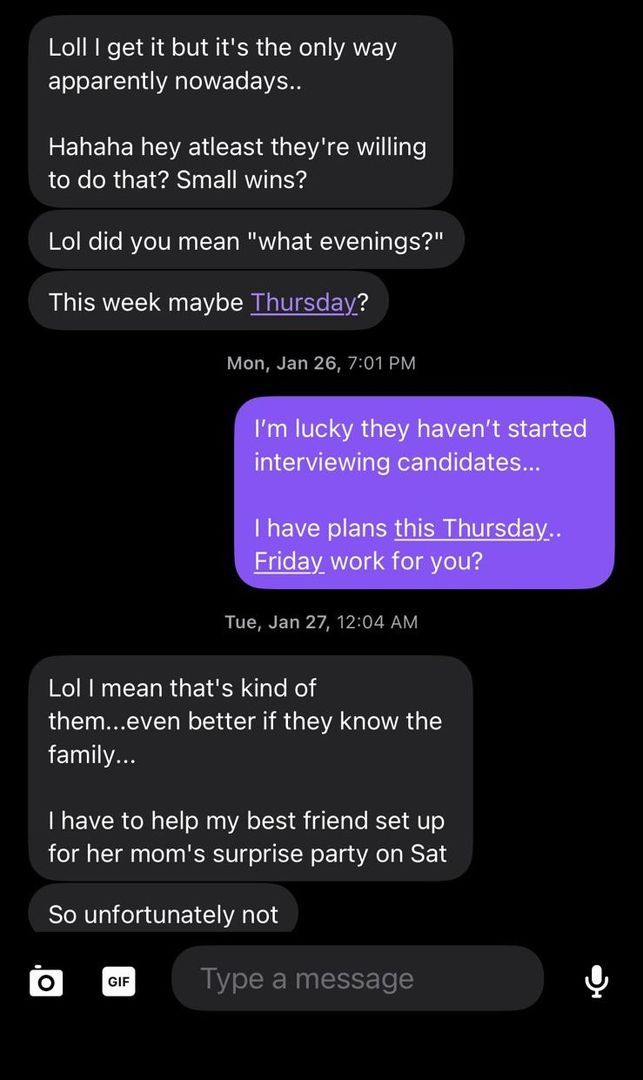Open the camera to send a photo

point(44,981)
